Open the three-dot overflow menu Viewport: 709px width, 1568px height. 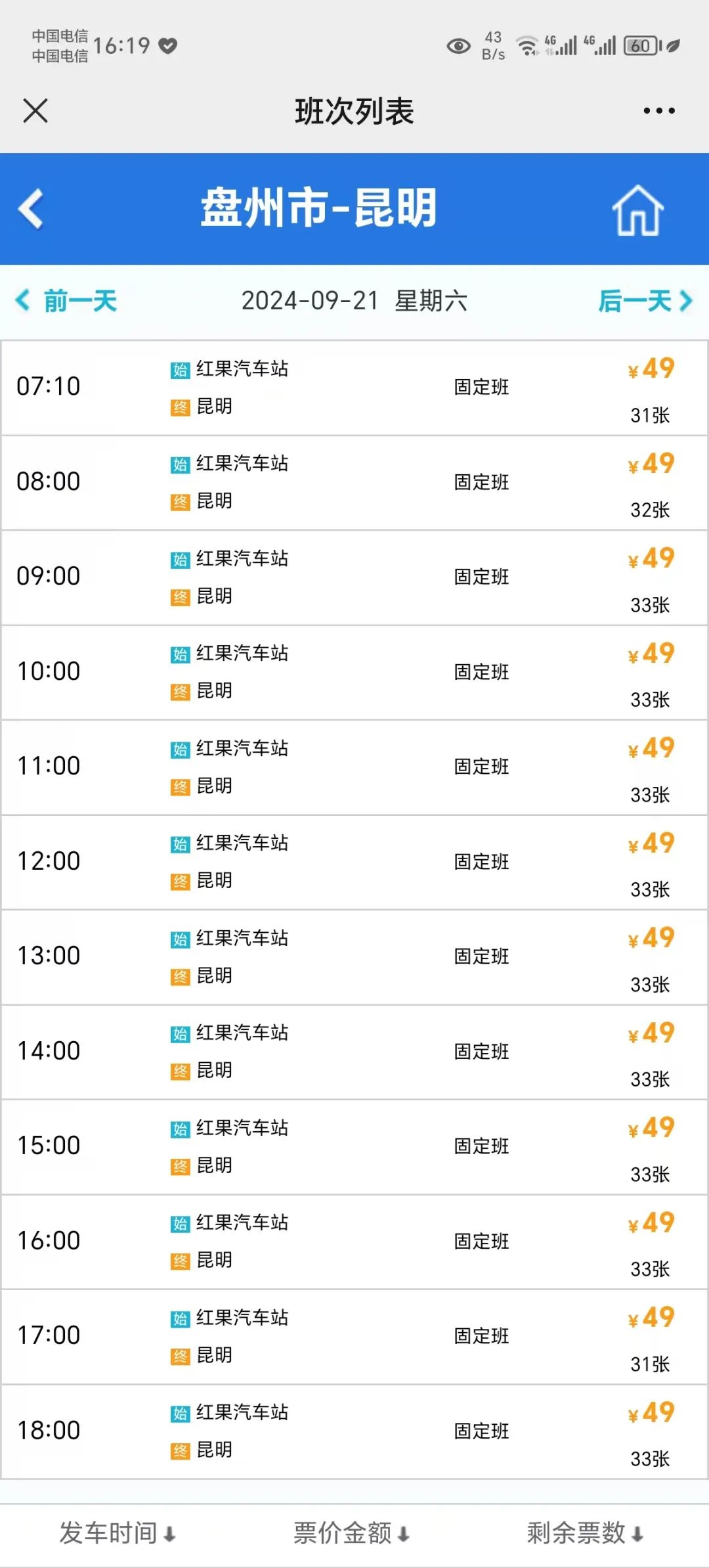pyautogui.click(x=658, y=110)
